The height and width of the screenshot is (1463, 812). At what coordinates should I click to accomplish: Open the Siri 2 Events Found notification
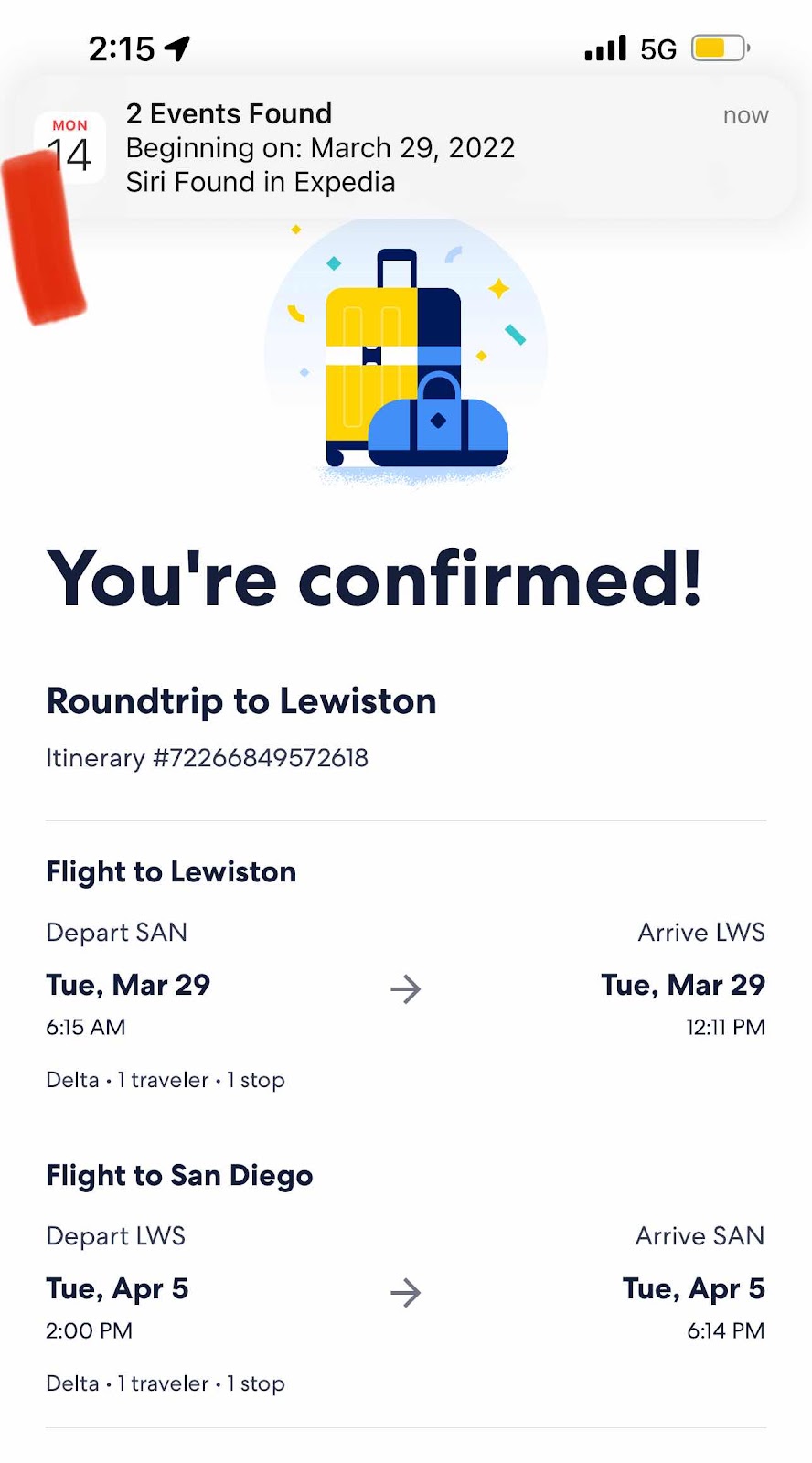tap(405, 148)
